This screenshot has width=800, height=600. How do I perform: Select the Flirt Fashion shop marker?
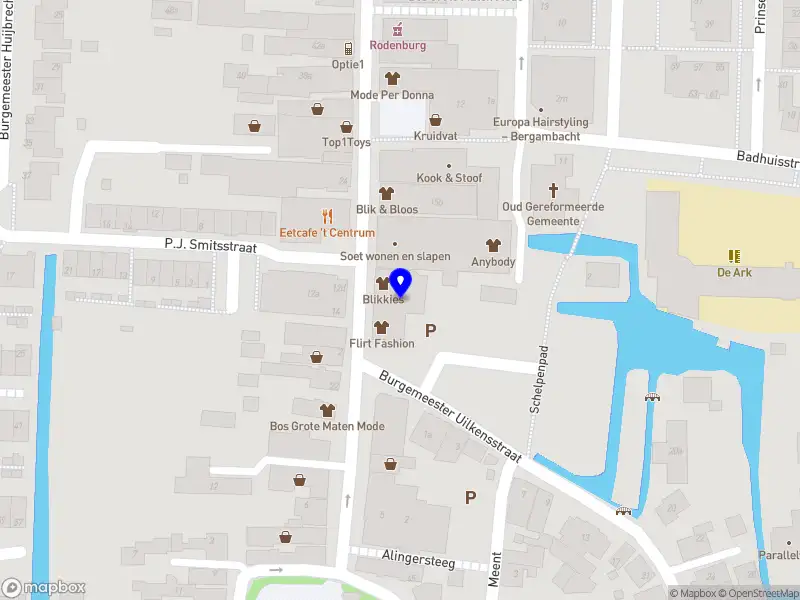pyautogui.click(x=381, y=327)
